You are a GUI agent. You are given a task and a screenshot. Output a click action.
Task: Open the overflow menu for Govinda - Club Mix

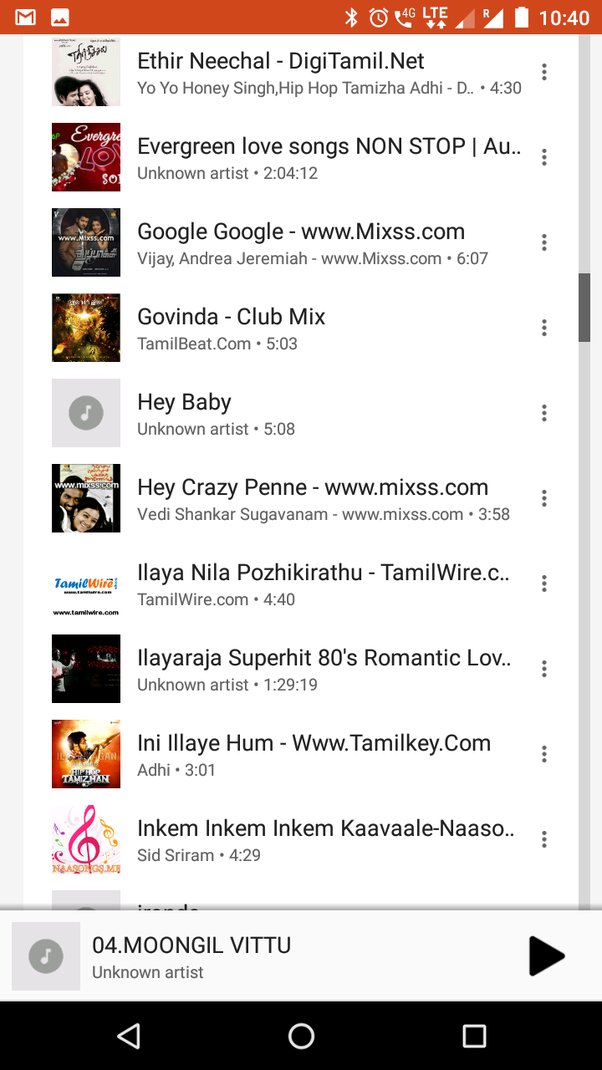(x=544, y=328)
